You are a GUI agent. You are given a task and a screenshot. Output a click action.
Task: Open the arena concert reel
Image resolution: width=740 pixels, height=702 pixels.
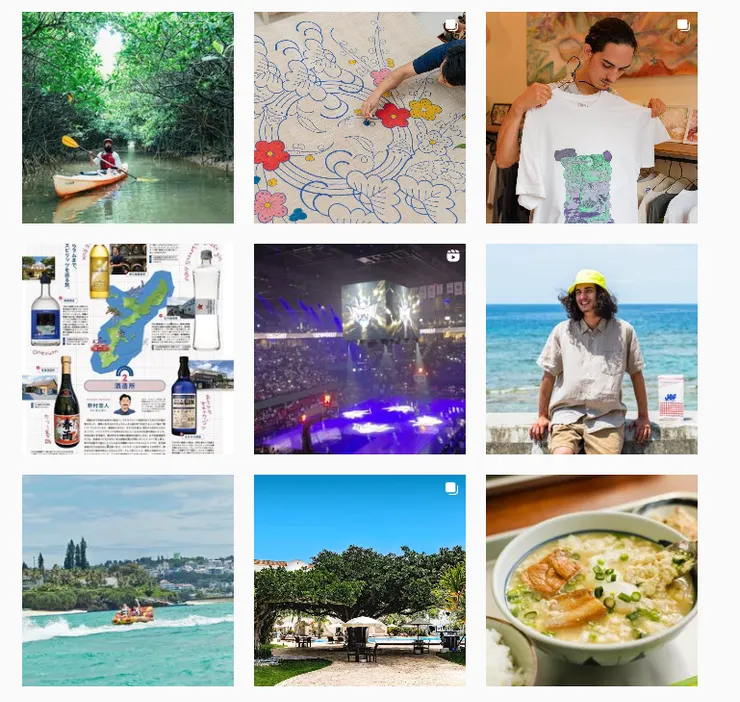[359, 349]
